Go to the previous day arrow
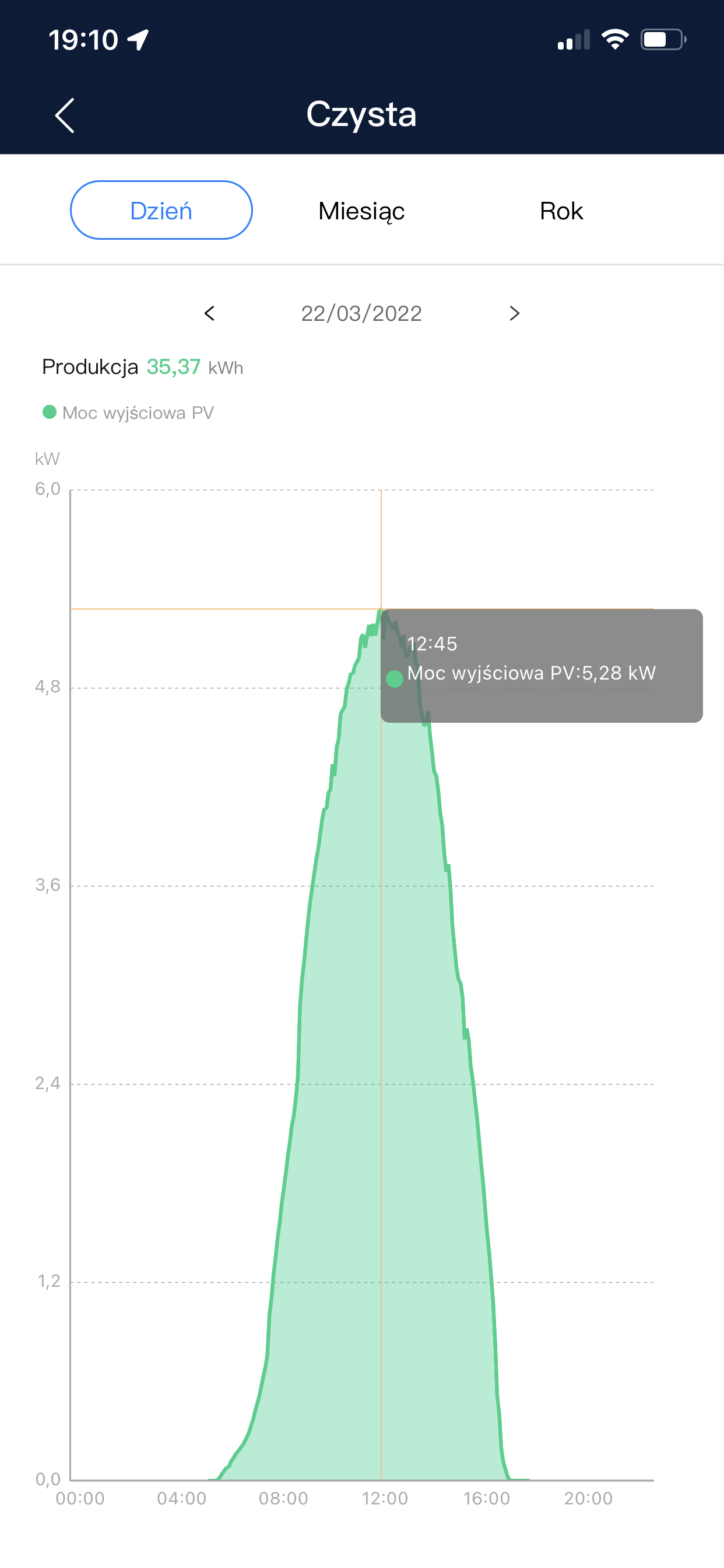Viewport: 724px width, 1568px height. tap(210, 313)
